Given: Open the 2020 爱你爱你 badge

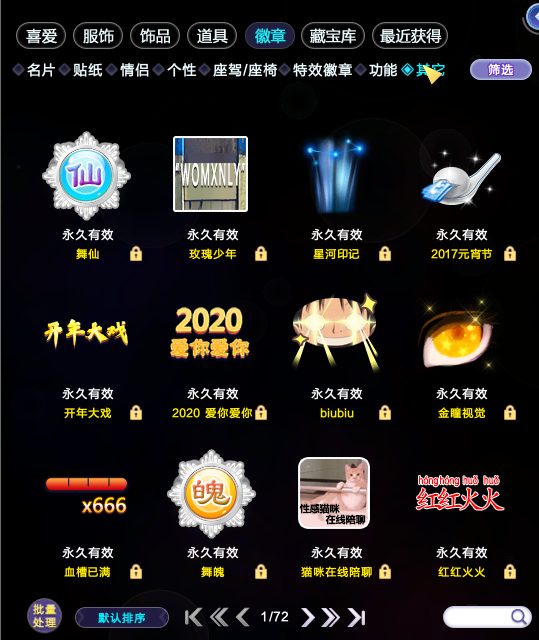Looking at the screenshot, I should point(210,333).
